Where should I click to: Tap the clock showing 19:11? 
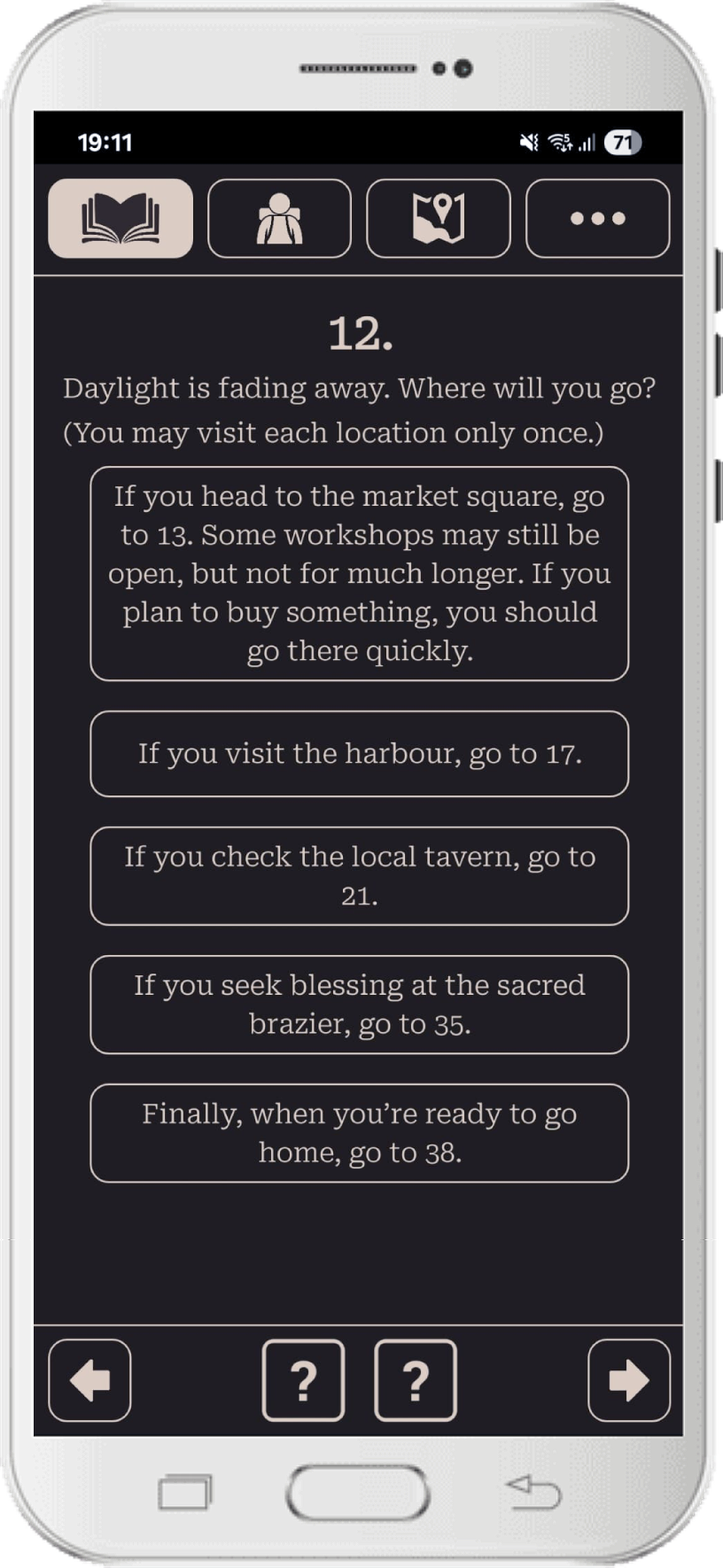pyautogui.click(x=105, y=142)
